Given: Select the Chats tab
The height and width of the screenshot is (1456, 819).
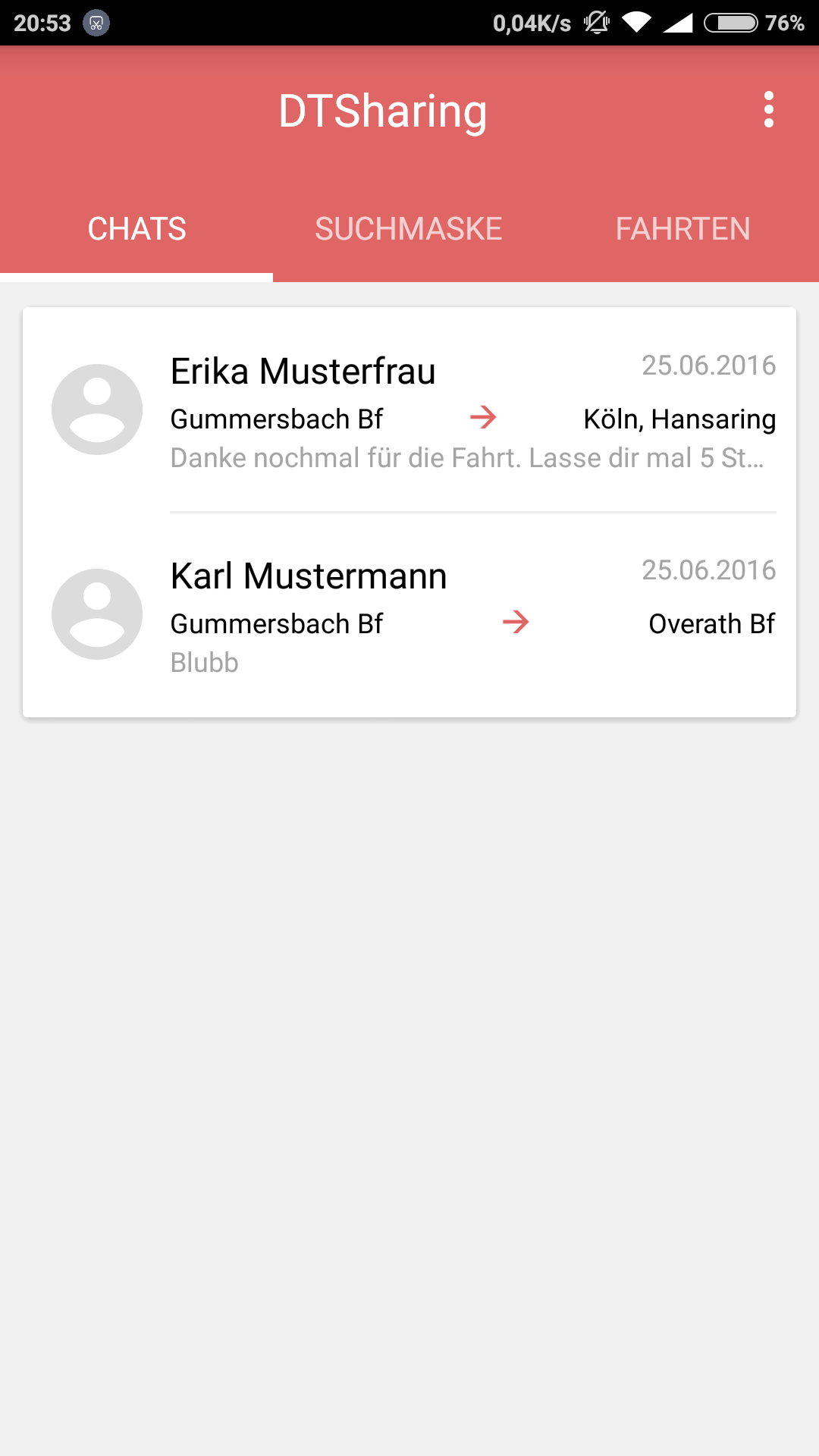Looking at the screenshot, I should tap(136, 229).
